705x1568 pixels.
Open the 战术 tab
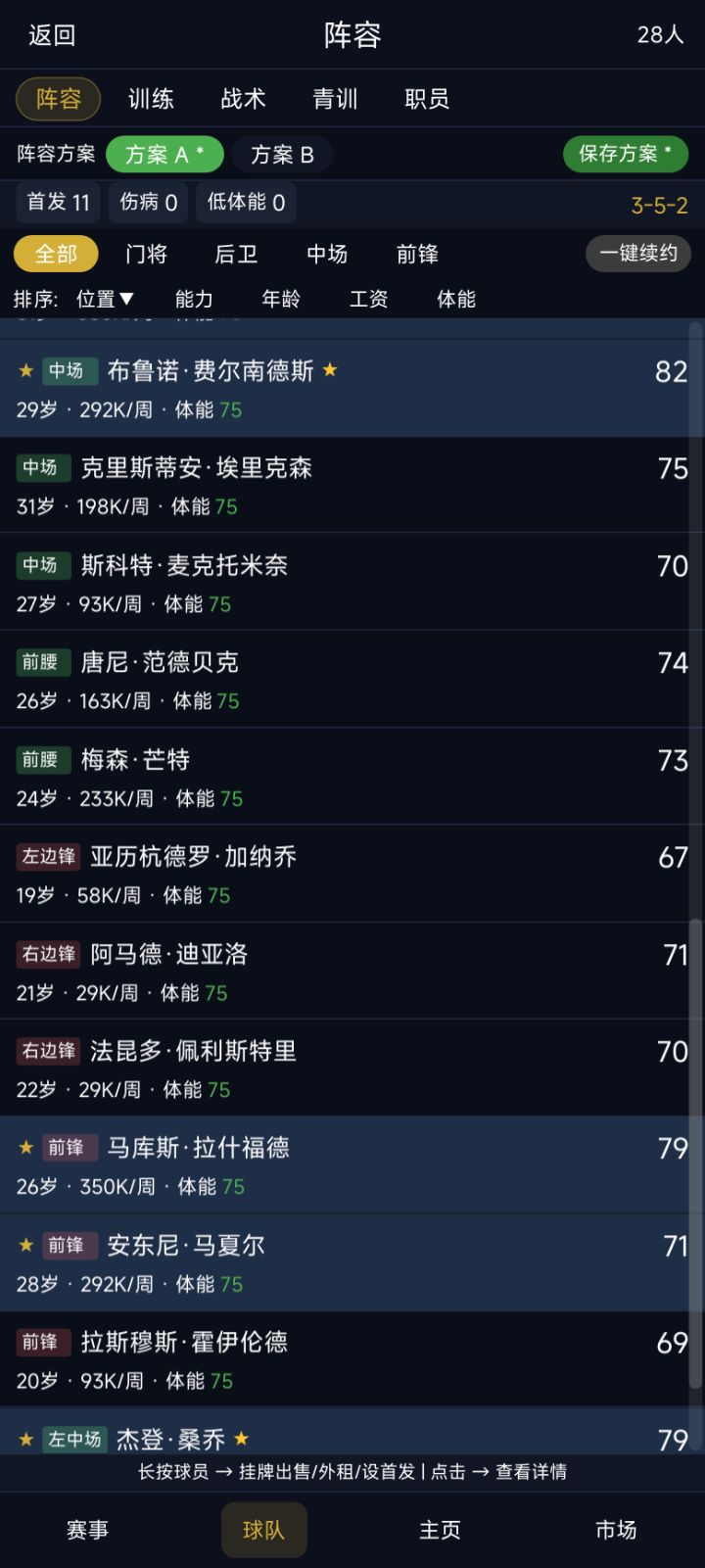[243, 99]
